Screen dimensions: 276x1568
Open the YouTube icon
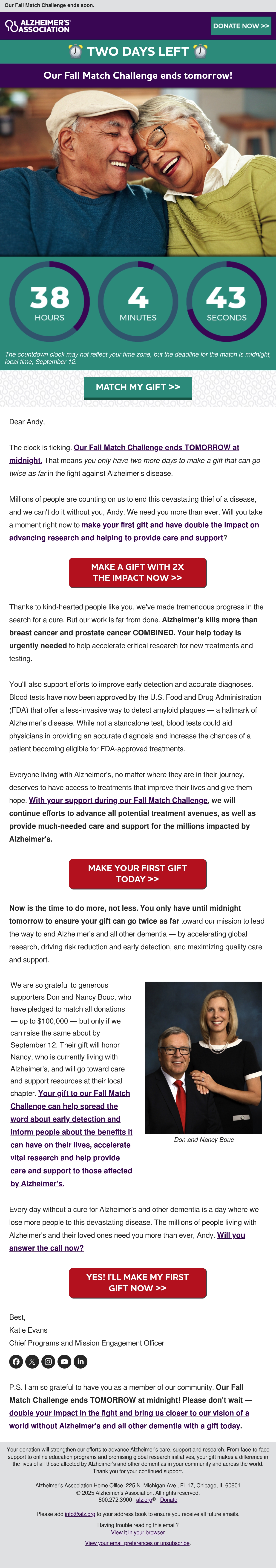64,1362
